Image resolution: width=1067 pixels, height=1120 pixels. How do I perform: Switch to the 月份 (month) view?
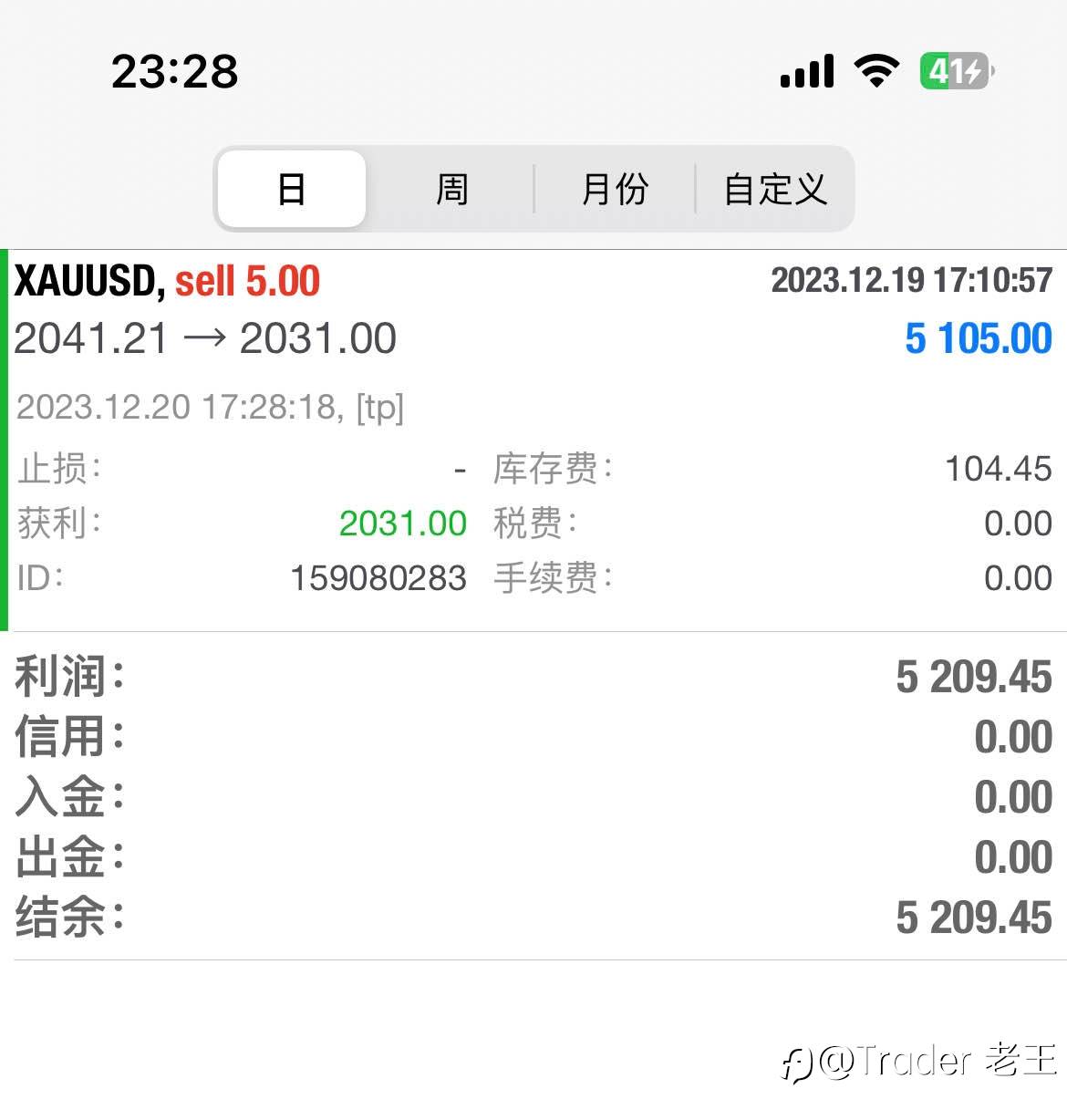pyautogui.click(x=615, y=189)
